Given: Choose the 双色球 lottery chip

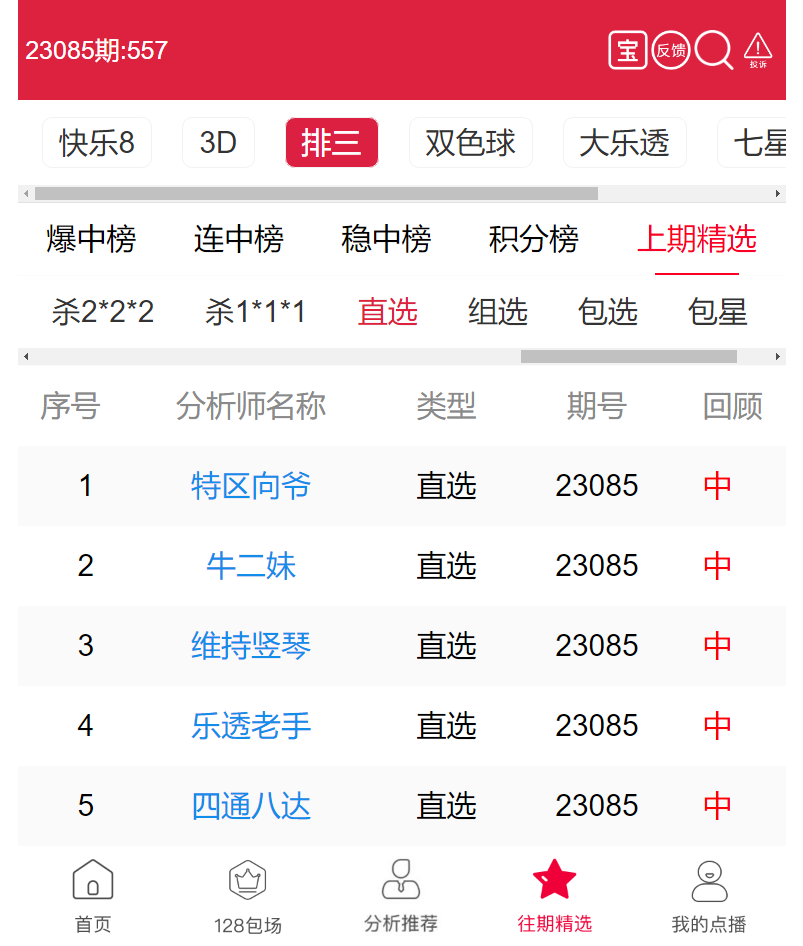Looking at the screenshot, I should click(x=470, y=143).
